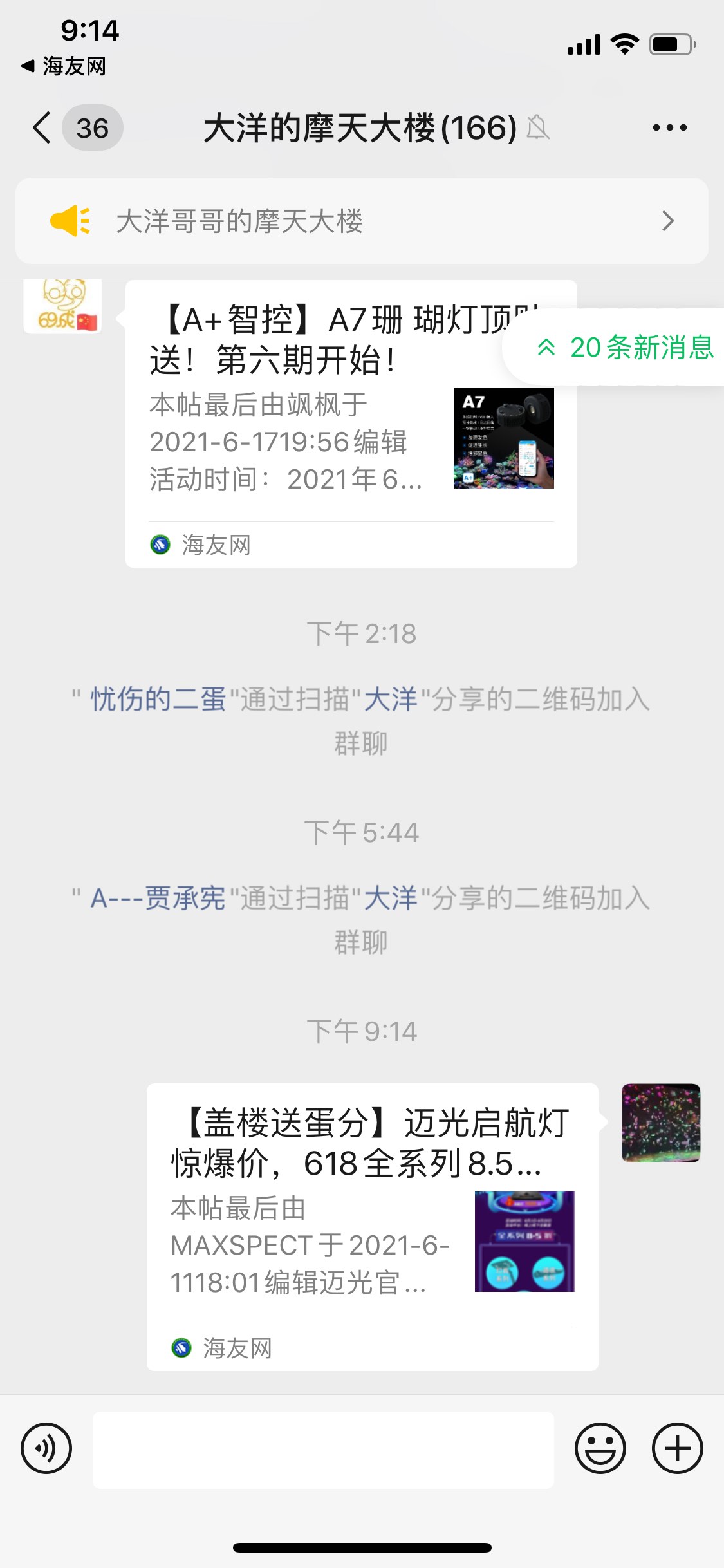Jump to the 20条新消息 unread messages

pyautogui.click(x=624, y=347)
